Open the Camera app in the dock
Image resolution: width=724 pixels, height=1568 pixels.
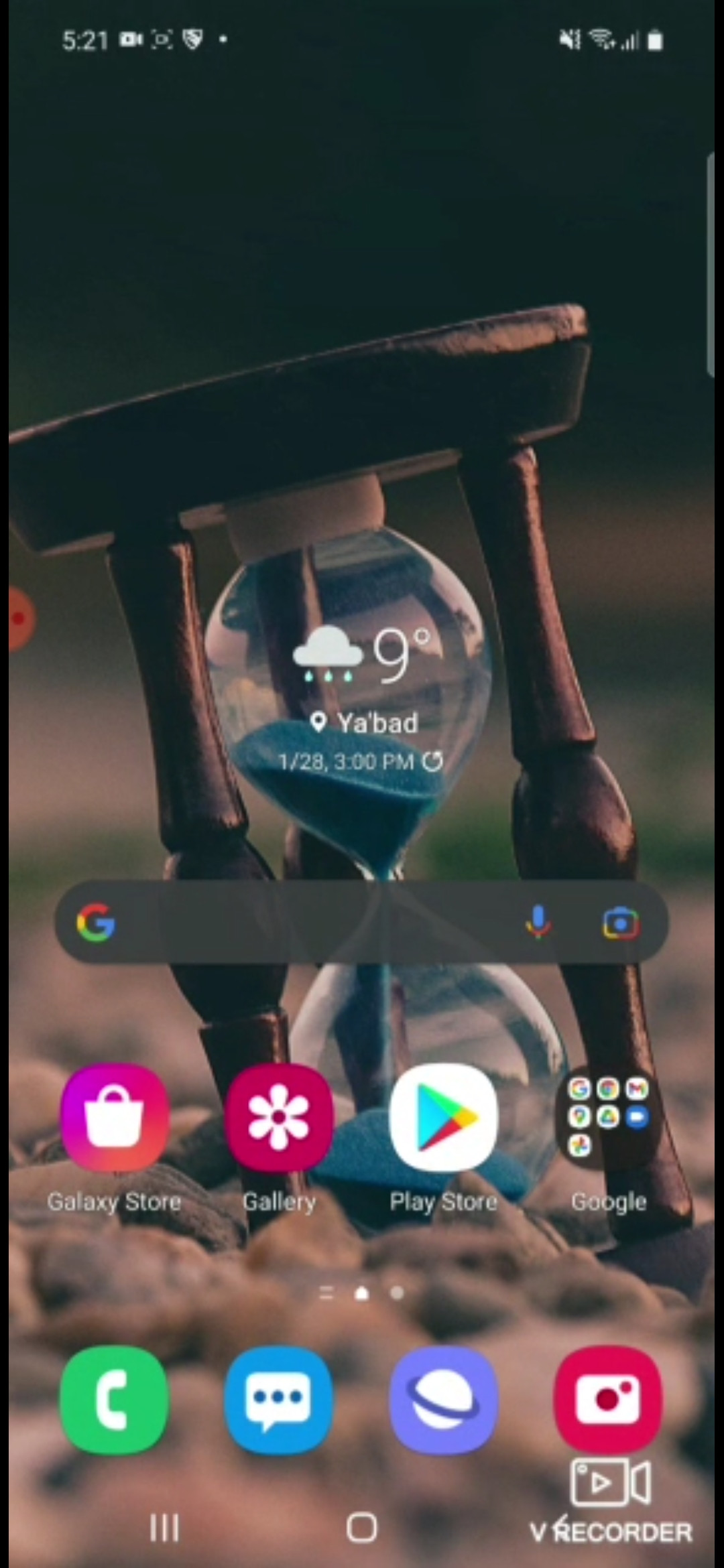click(x=608, y=1399)
